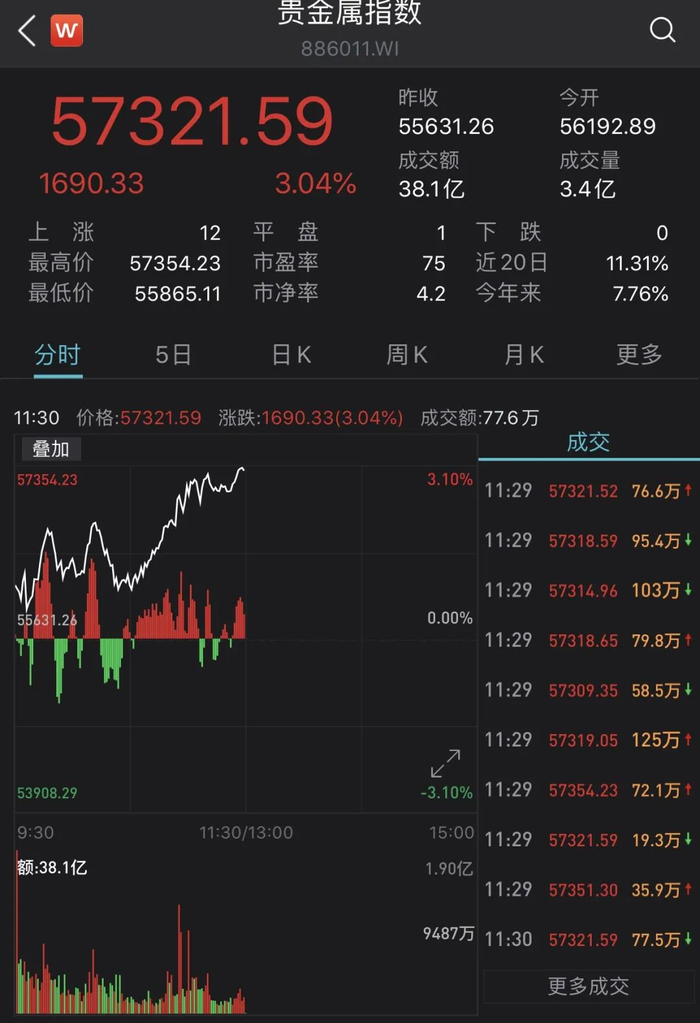
Task: Select the 周K chart tab
Action: tap(407, 355)
